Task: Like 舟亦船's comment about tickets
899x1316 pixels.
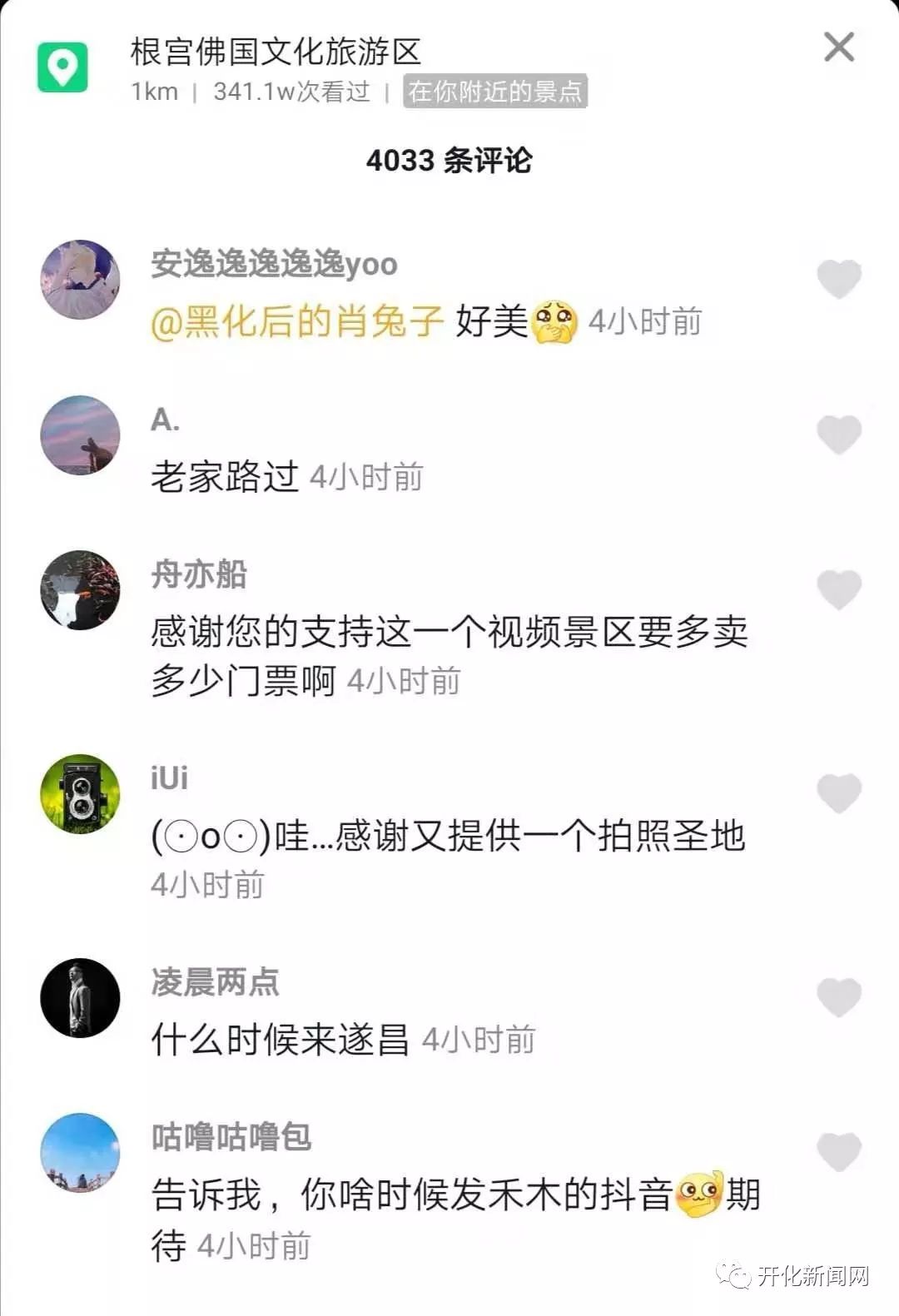Action: coord(838,589)
